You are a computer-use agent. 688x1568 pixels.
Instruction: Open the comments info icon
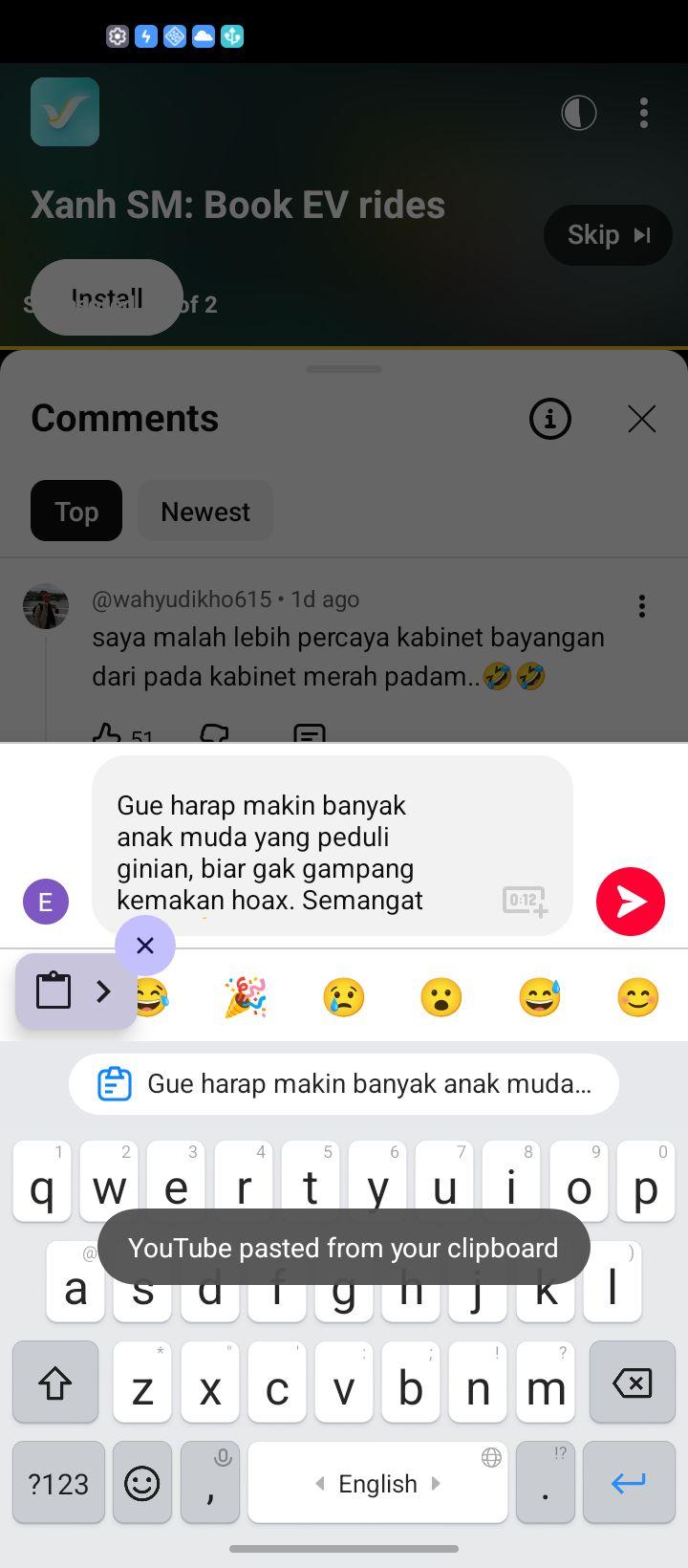click(549, 419)
